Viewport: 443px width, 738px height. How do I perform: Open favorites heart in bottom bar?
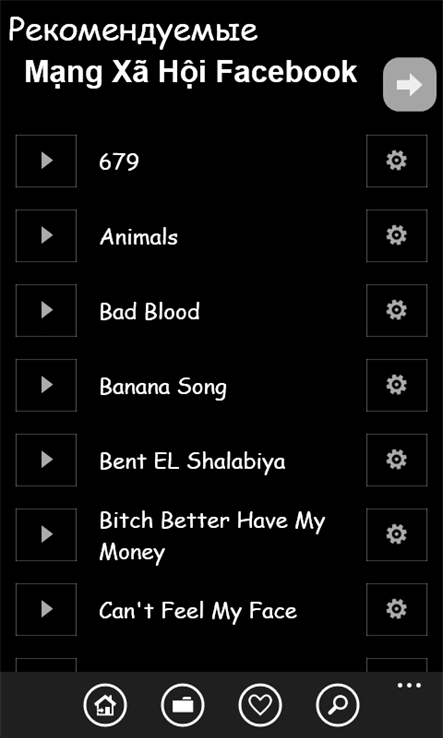(260, 706)
